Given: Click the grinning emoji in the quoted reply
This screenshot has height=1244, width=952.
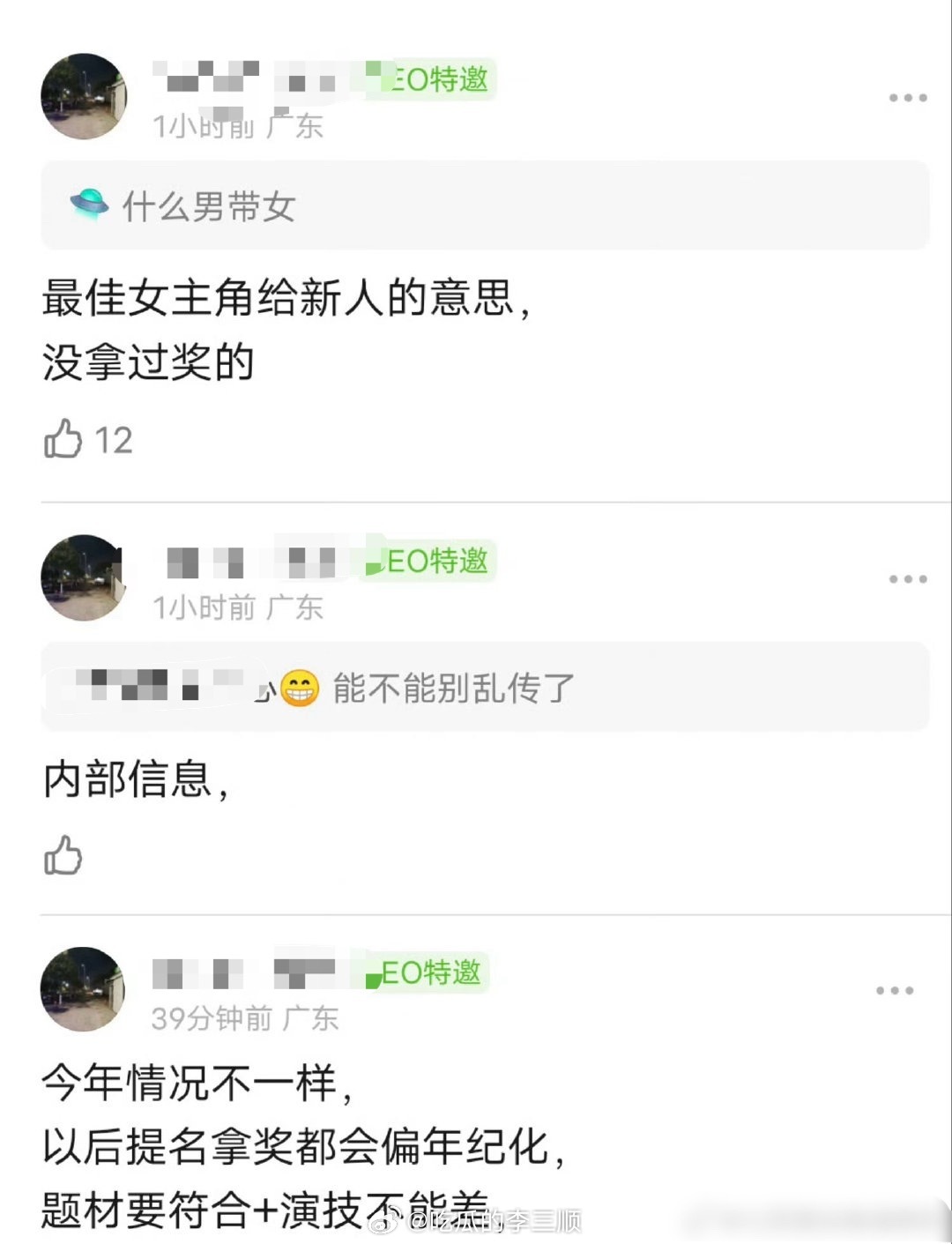Looking at the screenshot, I should click(300, 689).
